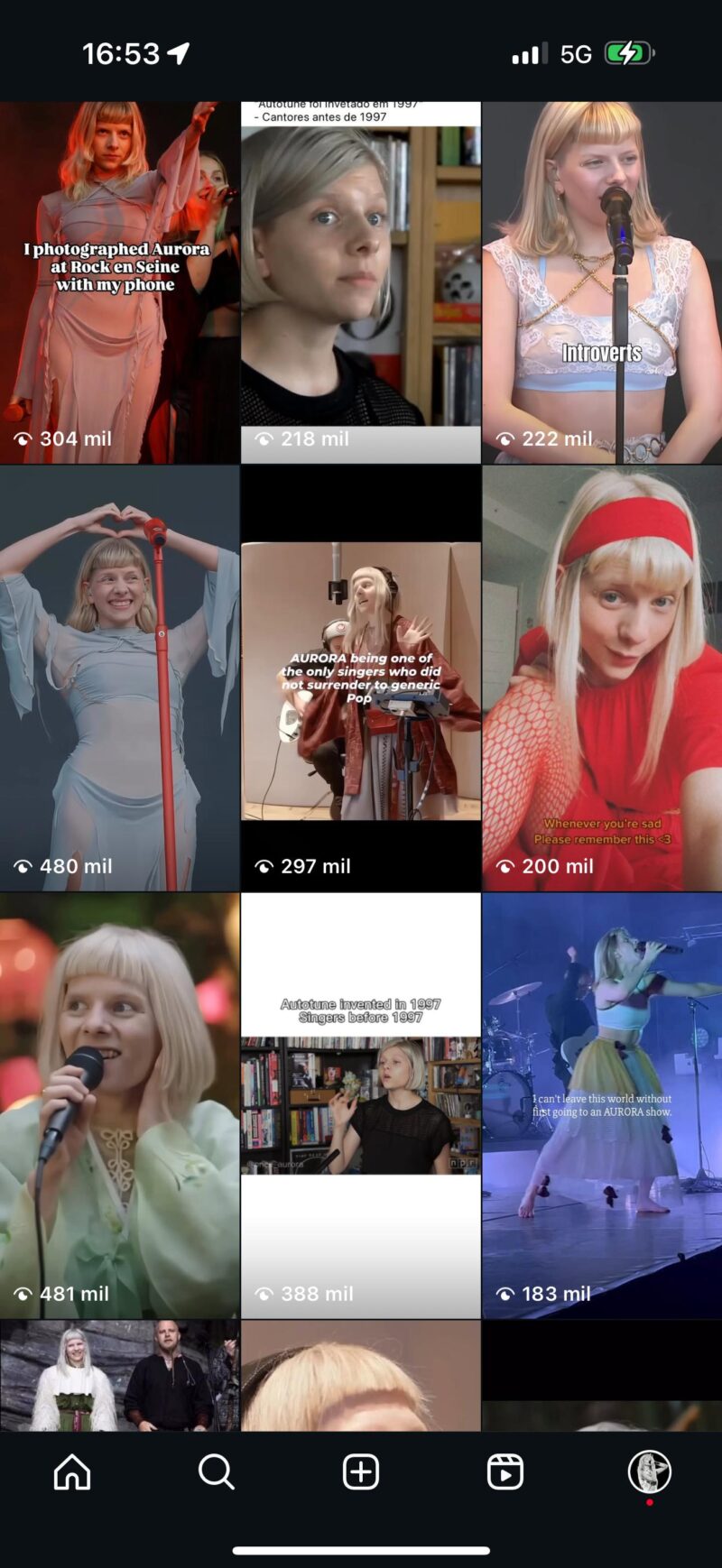Open the reel saying Whenever you're sad
Viewport: 722px width, 1568px height.
pos(602,678)
